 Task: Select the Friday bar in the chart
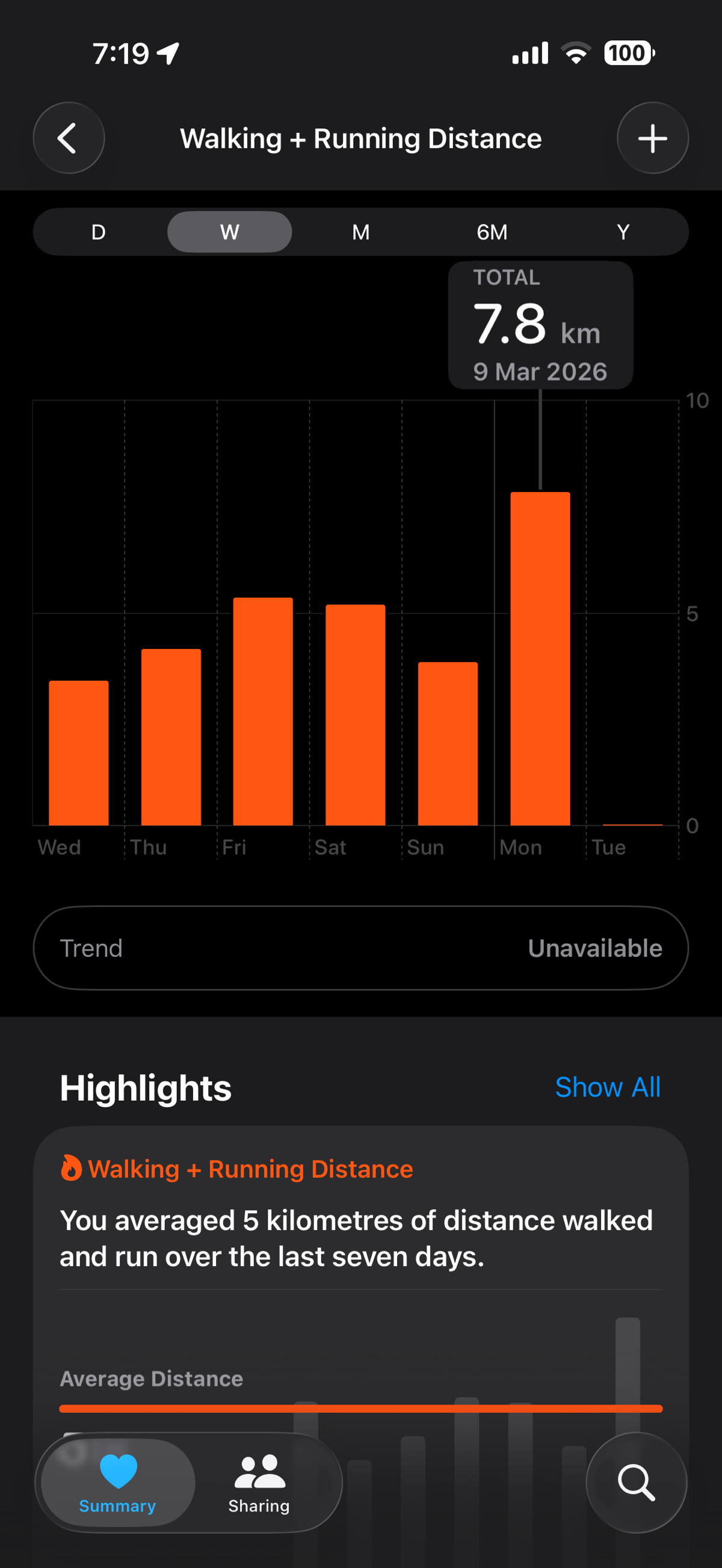pos(263,711)
